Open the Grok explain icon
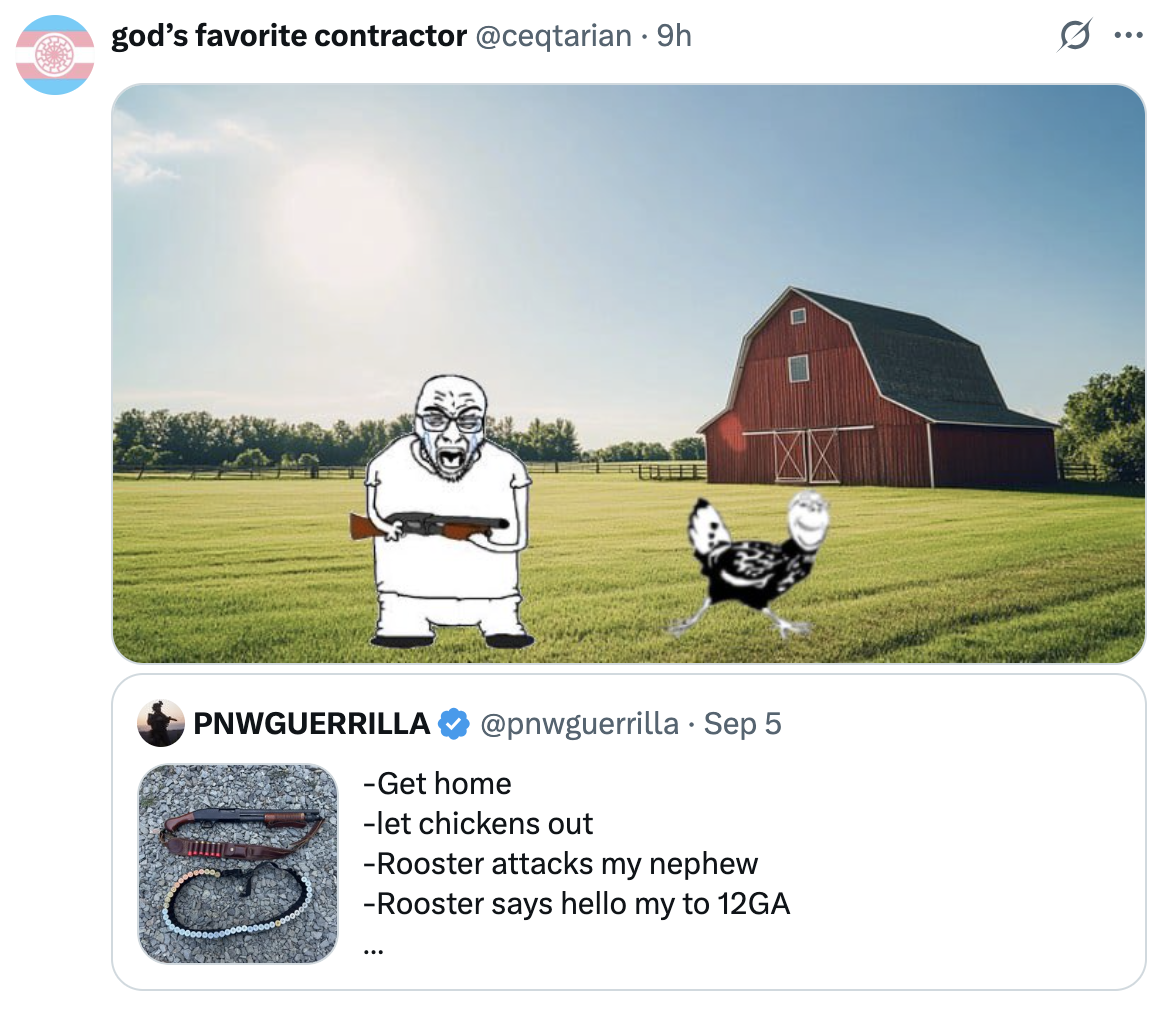Screen dimensions: 1164x1010 coord(1075,36)
